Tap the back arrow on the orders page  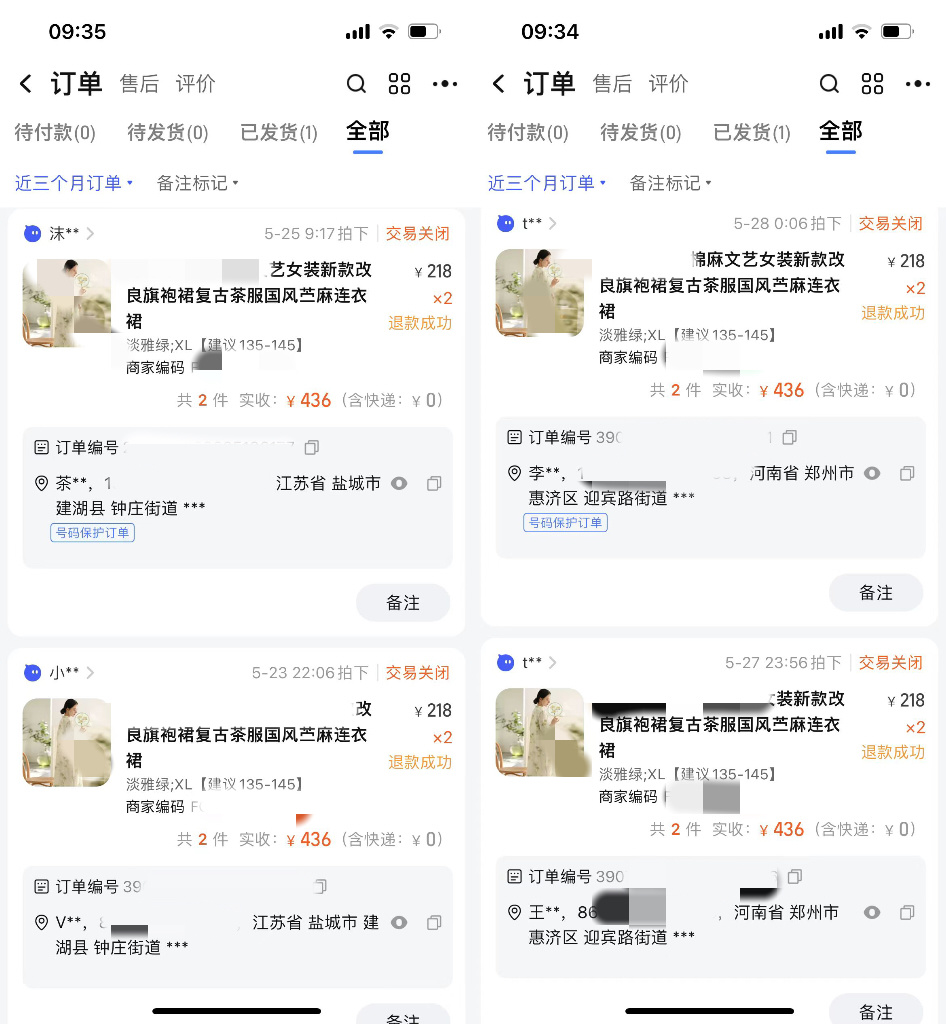click(x=25, y=84)
